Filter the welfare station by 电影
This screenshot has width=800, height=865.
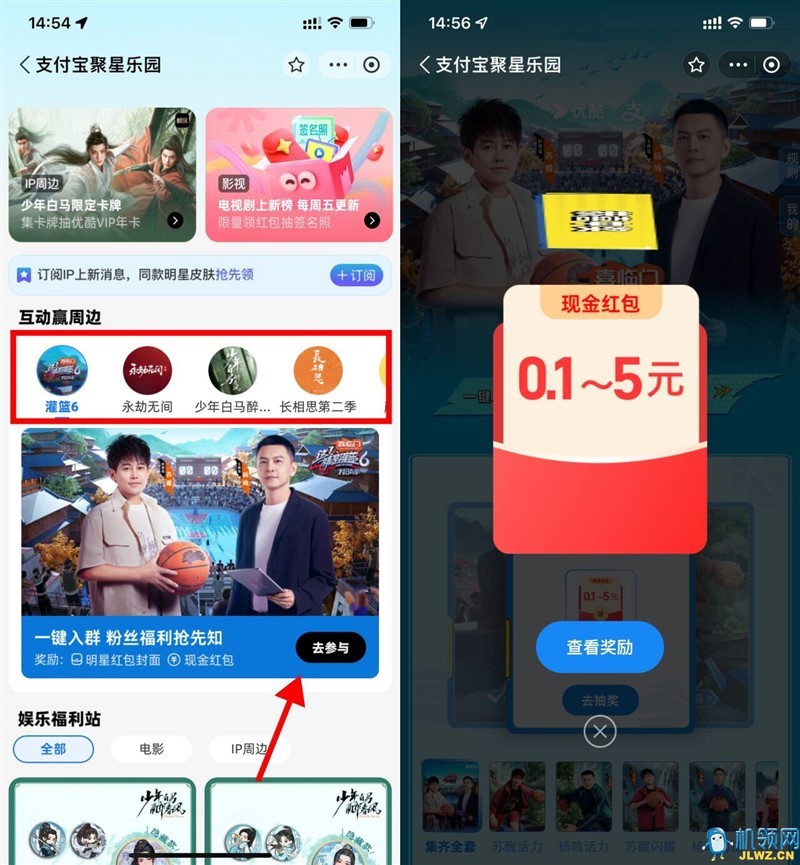151,749
